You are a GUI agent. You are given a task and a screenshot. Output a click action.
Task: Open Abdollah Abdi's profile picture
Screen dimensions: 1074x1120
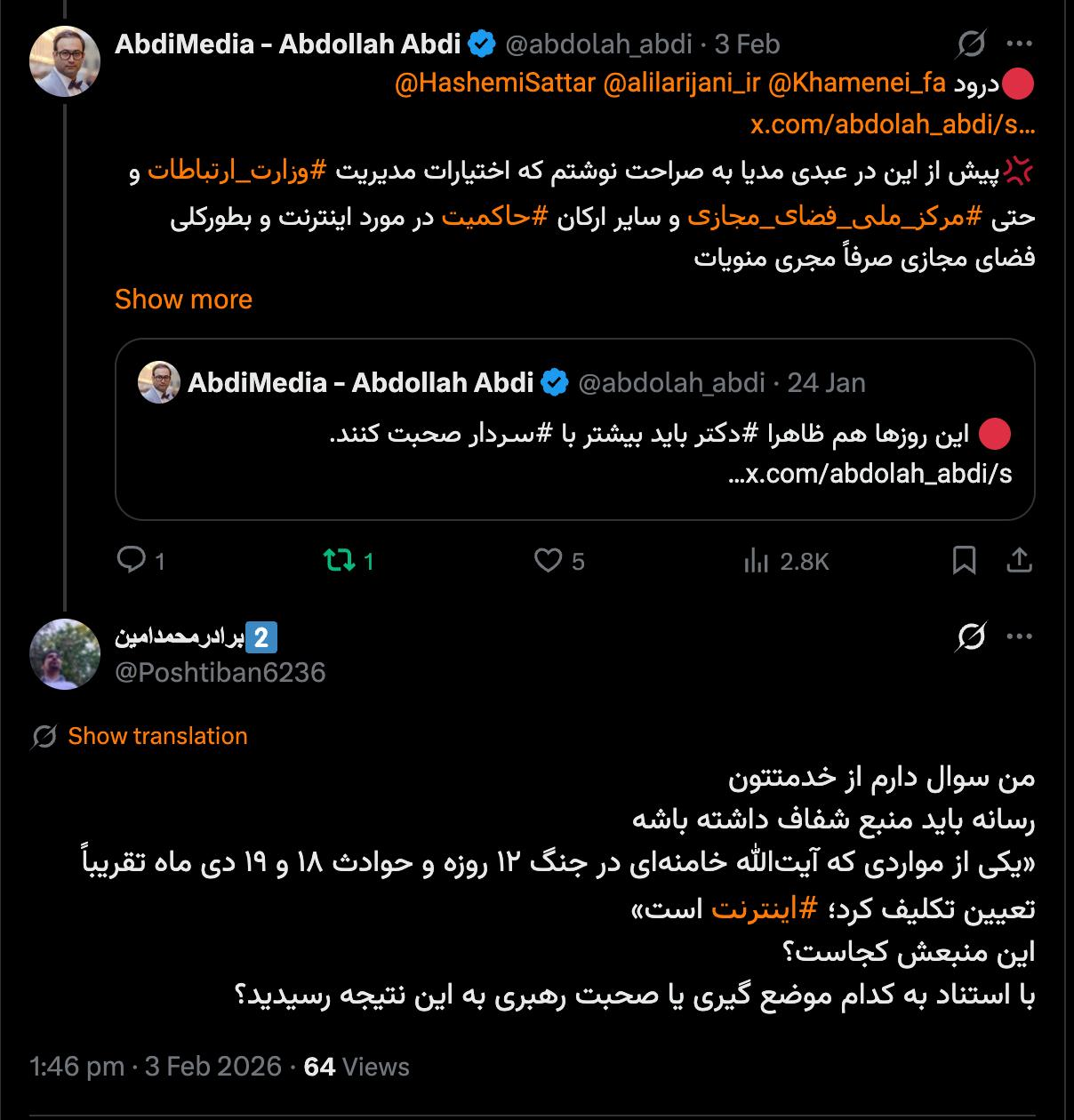click(x=65, y=61)
